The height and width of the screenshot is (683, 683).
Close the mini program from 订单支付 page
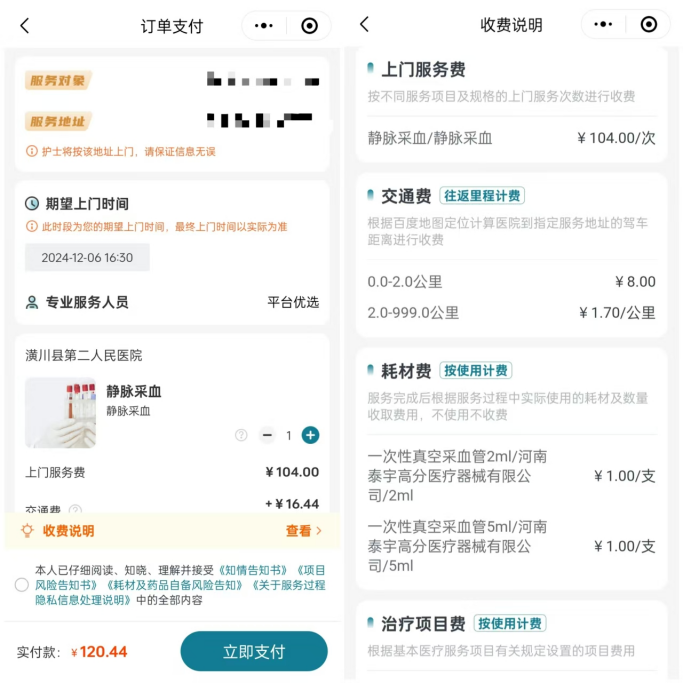pyautogui.click(x=309, y=26)
